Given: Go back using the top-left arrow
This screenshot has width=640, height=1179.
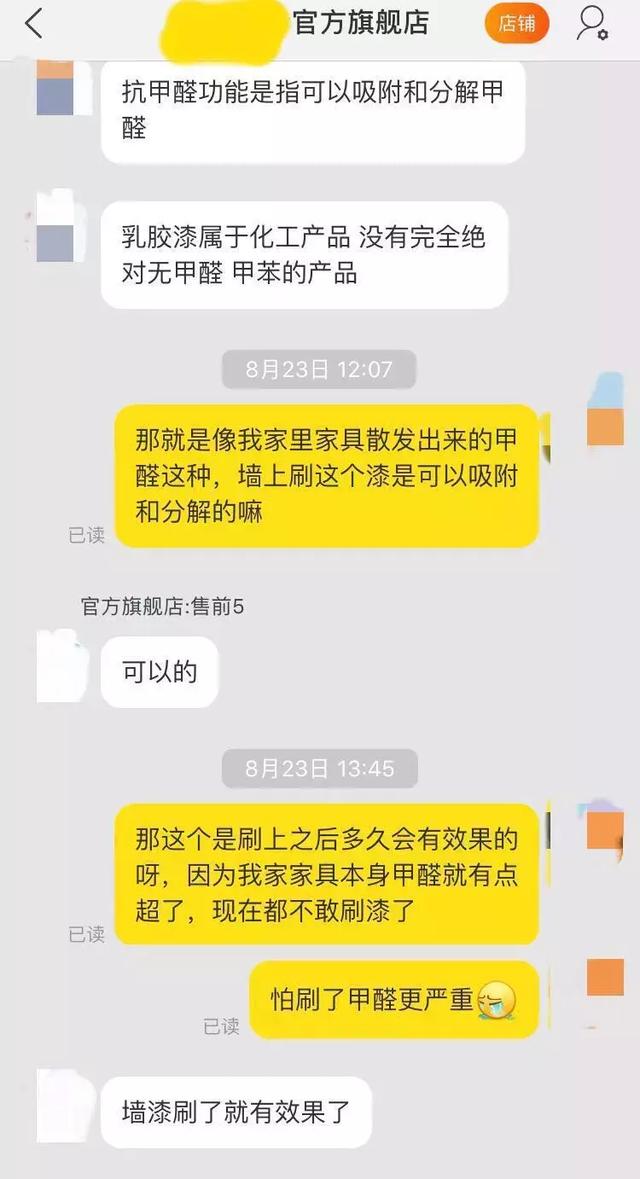Looking at the screenshot, I should [x=34, y=23].
